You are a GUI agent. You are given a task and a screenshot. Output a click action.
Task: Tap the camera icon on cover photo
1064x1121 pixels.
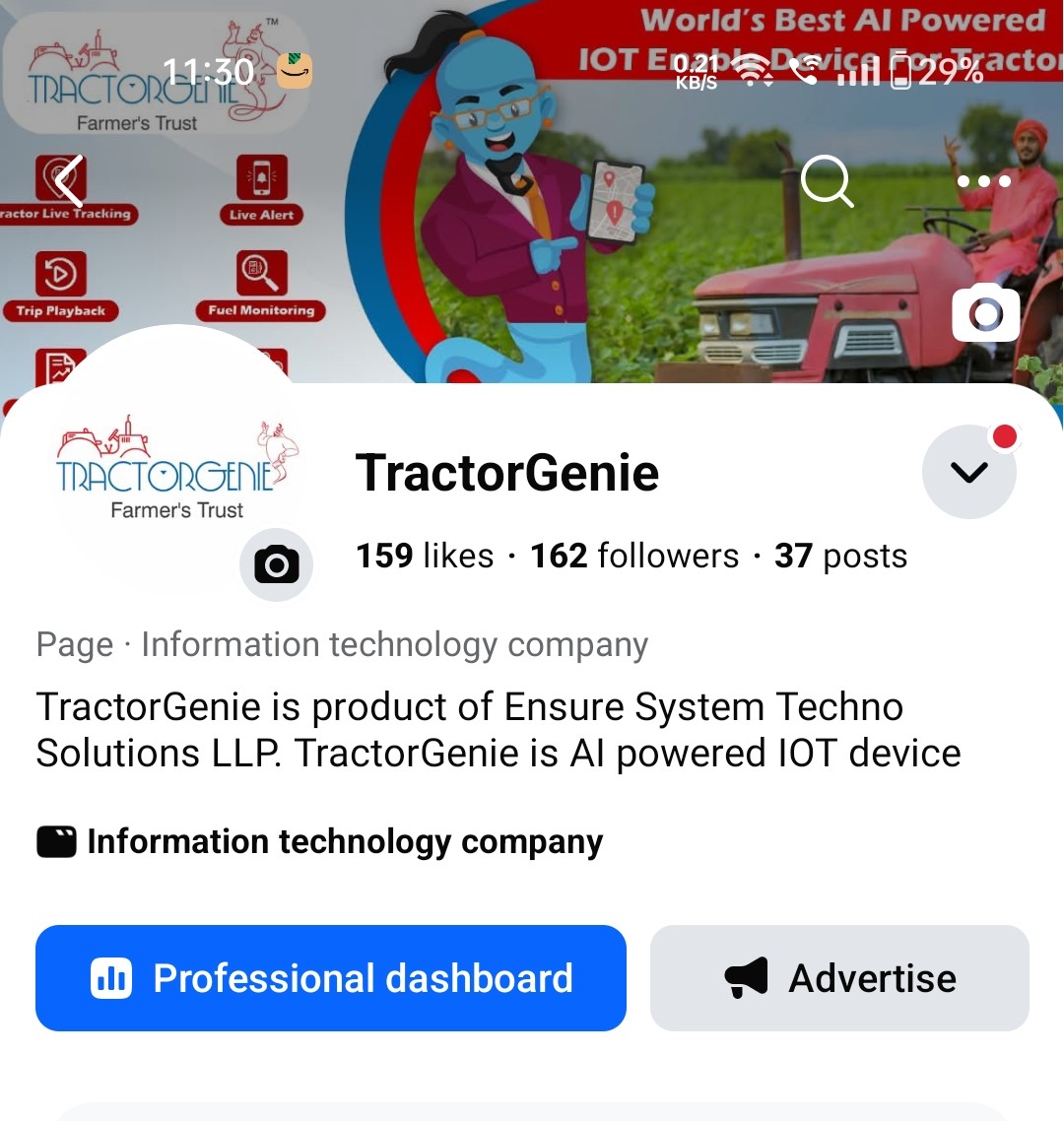click(985, 312)
